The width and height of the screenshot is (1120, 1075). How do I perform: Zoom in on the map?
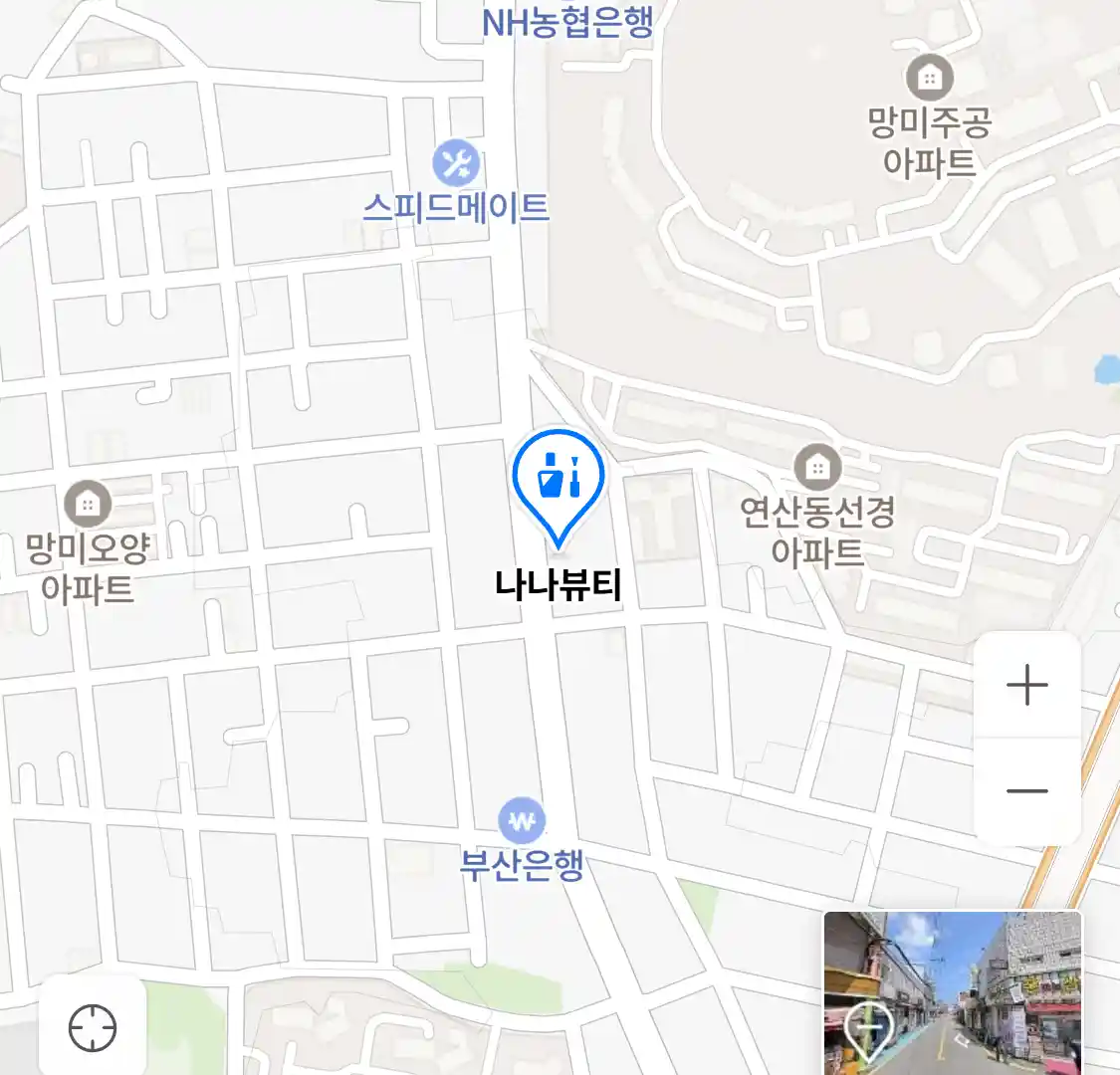[x=1026, y=686]
